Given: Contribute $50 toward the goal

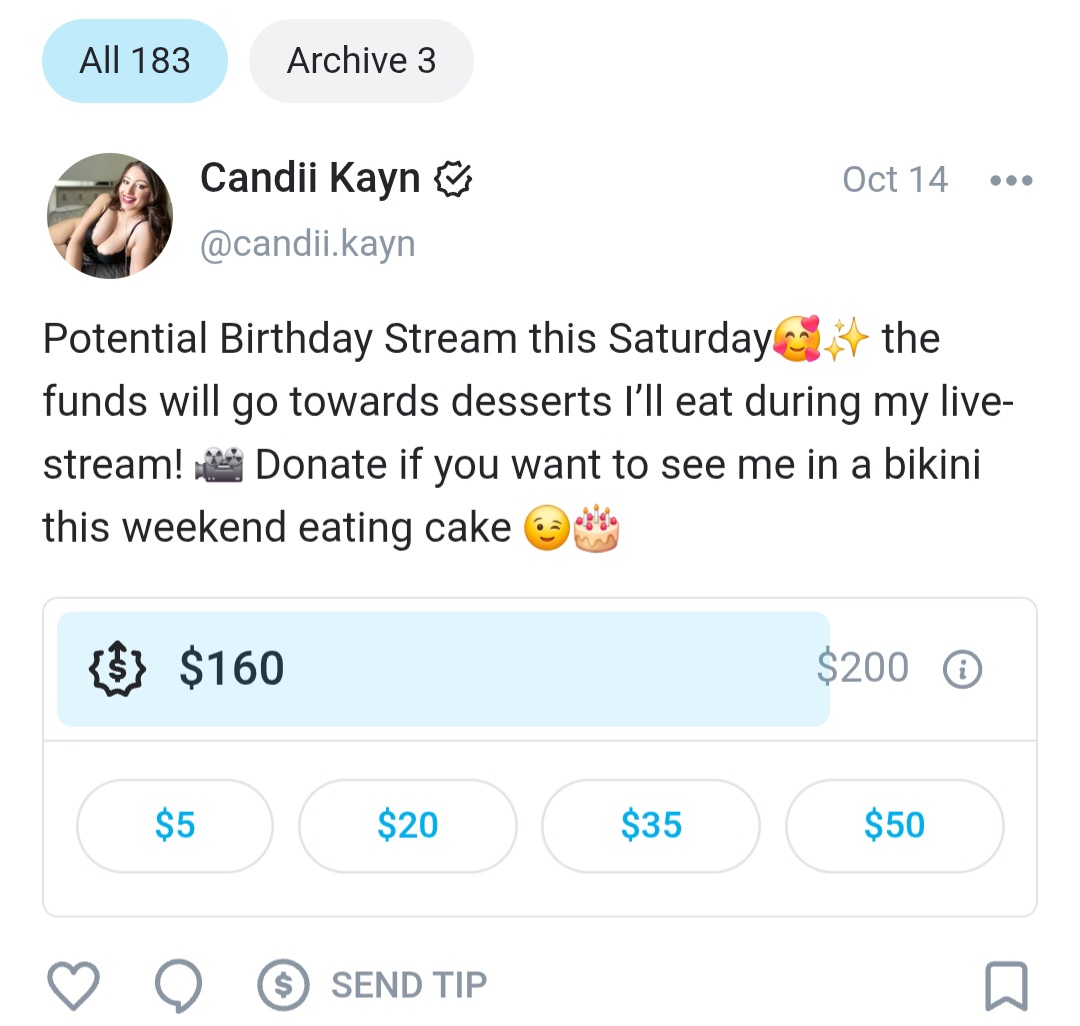Looking at the screenshot, I should pos(894,825).
